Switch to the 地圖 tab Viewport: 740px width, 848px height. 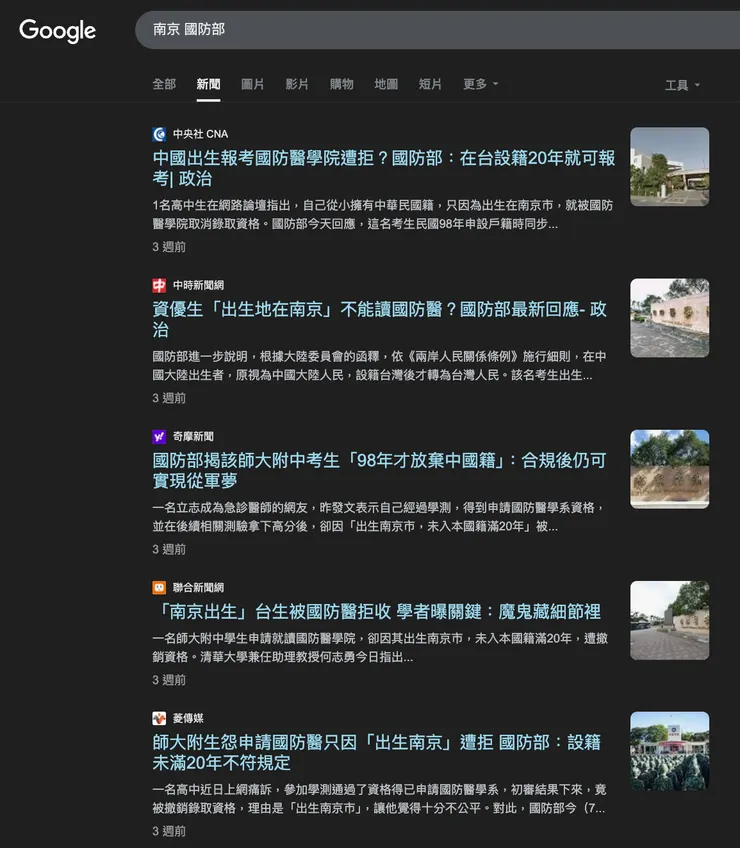click(x=385, y=84)
